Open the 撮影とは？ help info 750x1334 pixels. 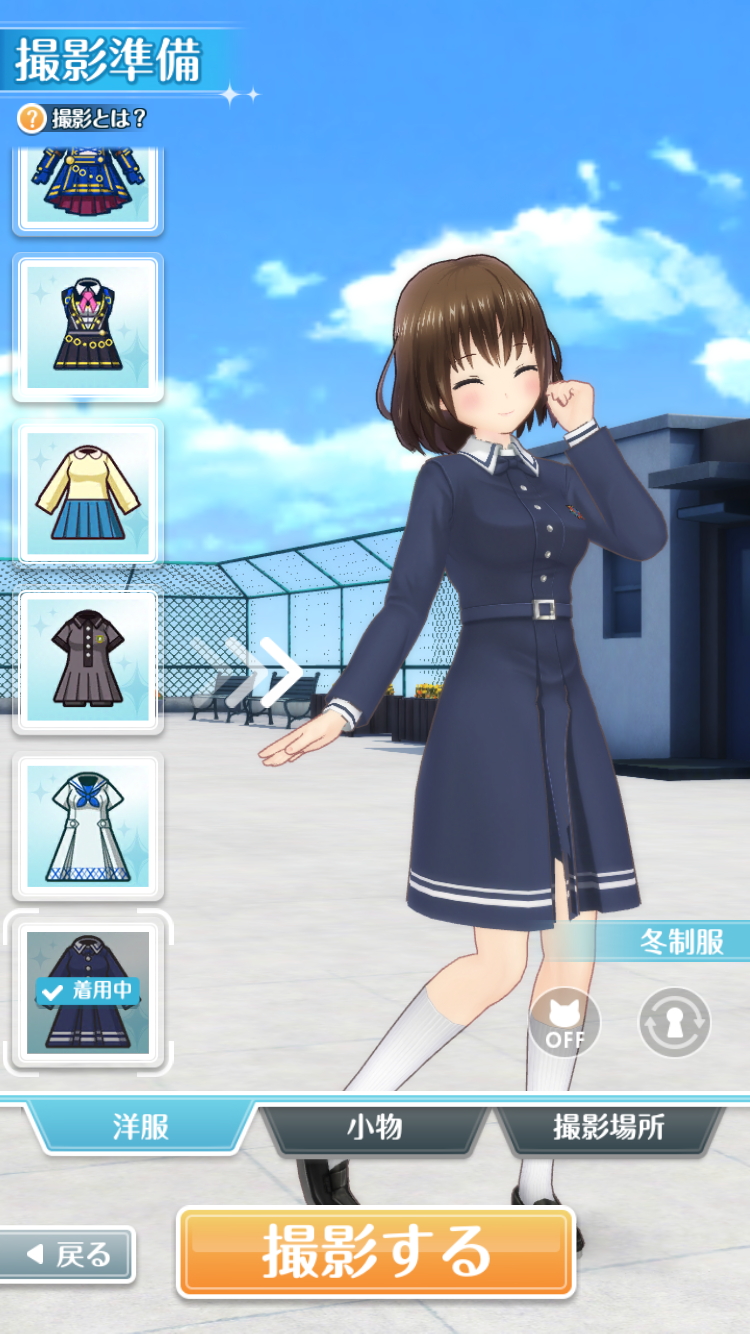(84, 119)
